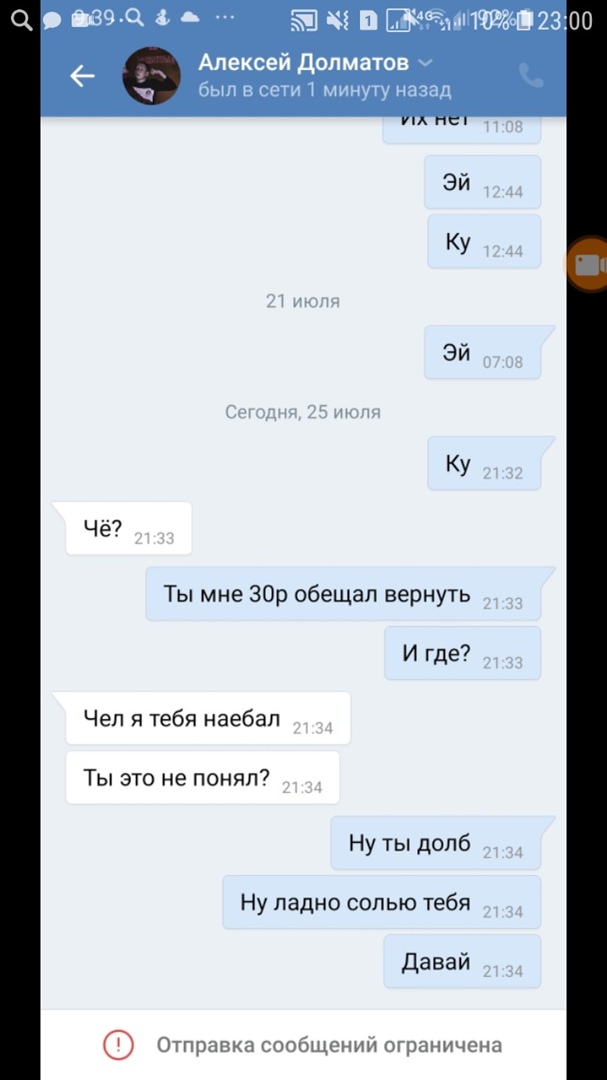Tap the floating screen recorder camera bubble
Viewport: 607px width, 1080px height.
tap(590, 265)
